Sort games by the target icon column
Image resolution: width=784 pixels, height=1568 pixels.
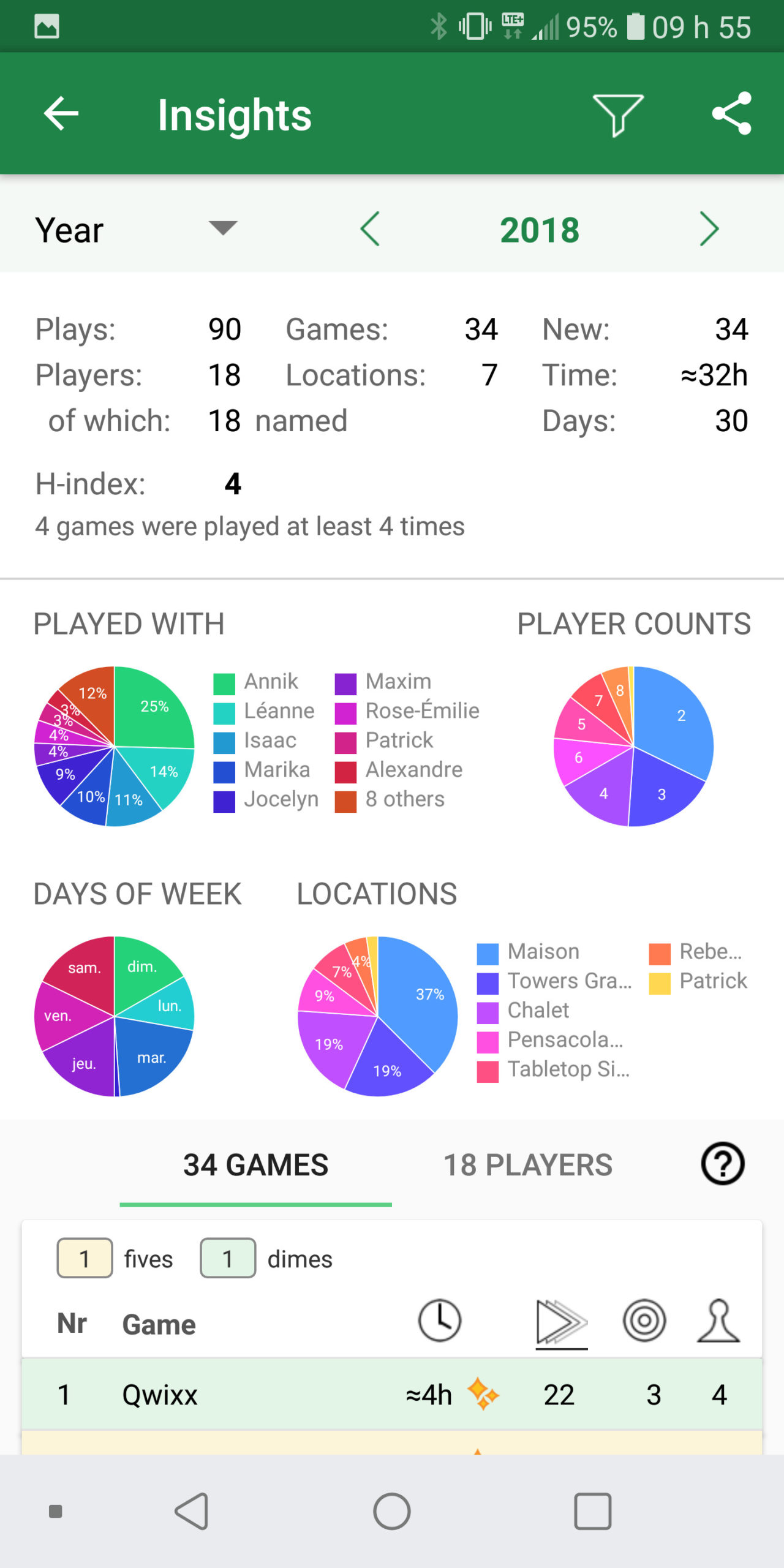click(644, 1321)
